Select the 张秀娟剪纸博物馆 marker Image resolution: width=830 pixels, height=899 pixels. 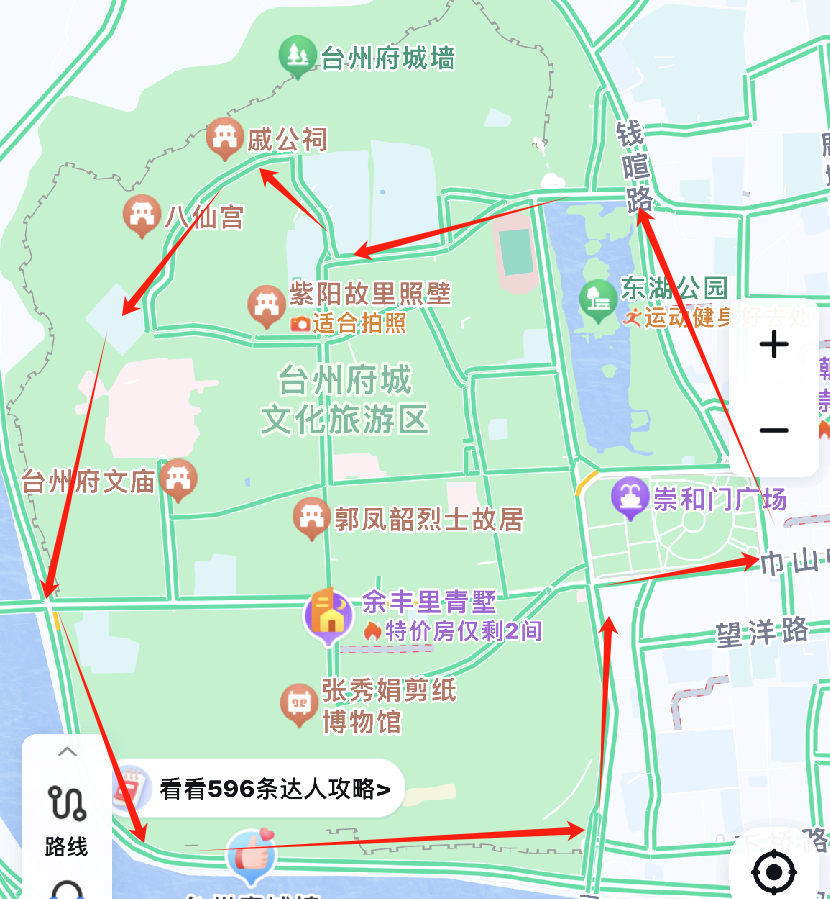click(x=299, y=704)
